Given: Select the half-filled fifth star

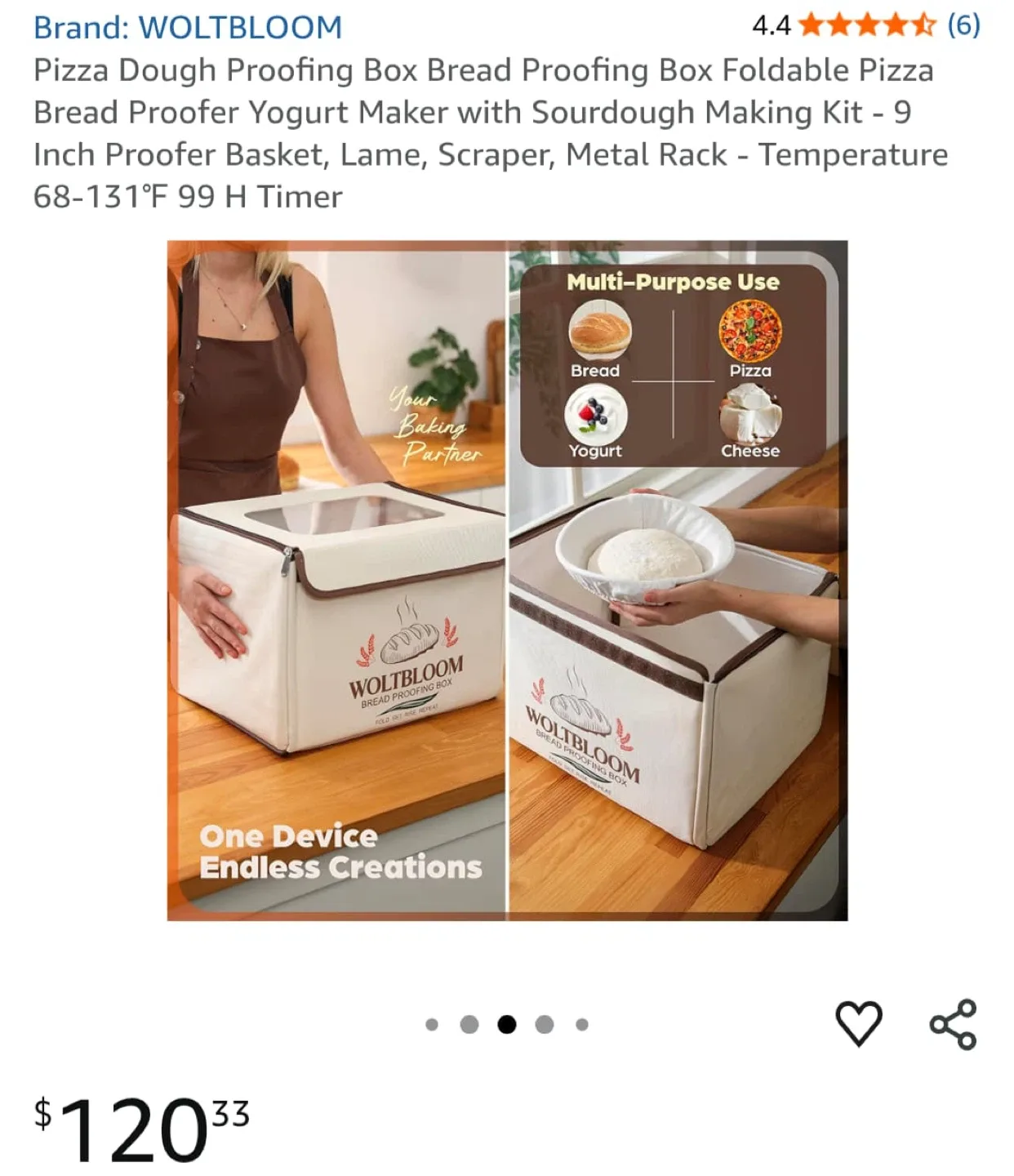Looking at the screenshot, I should coord(922,24).
